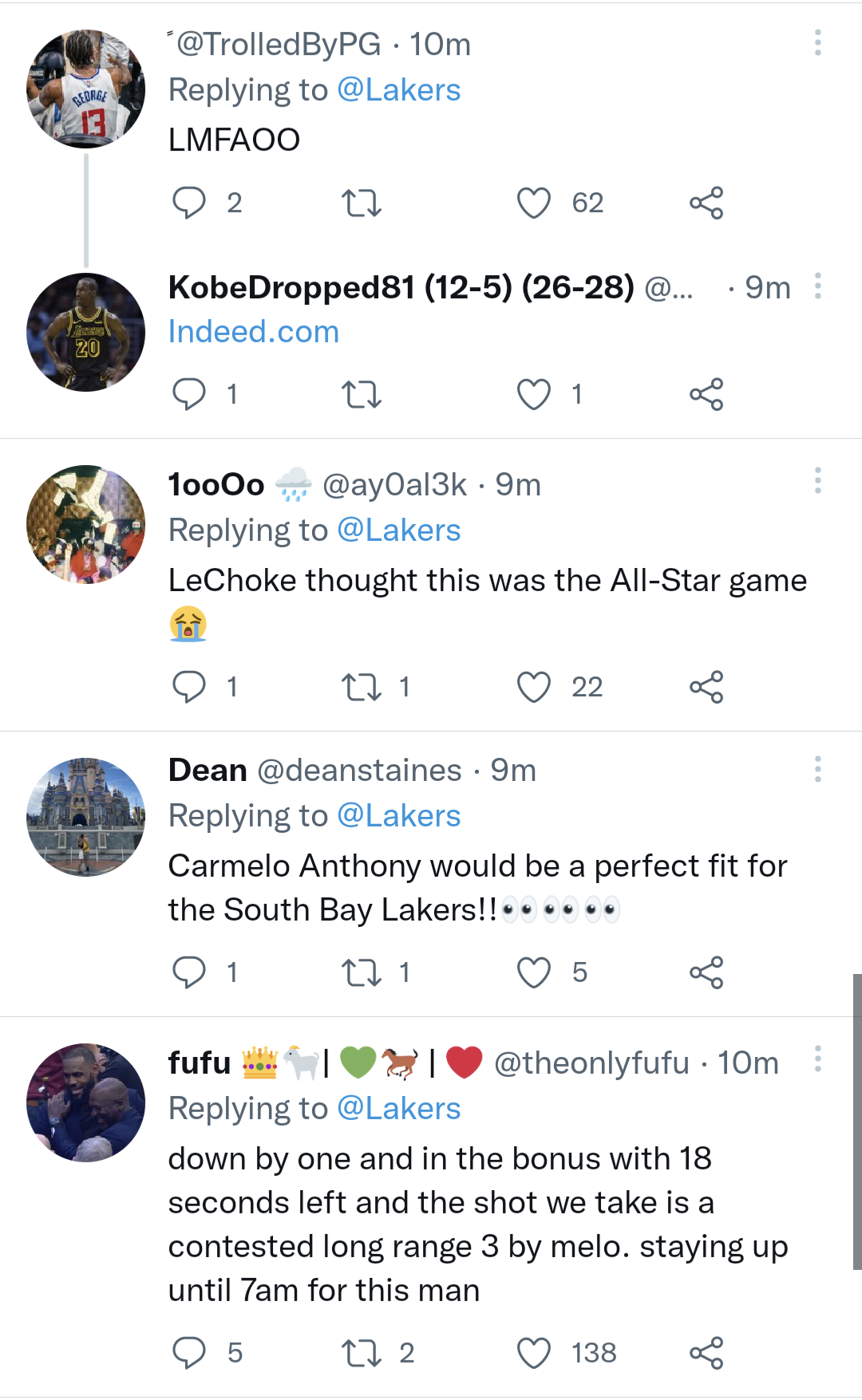
Task: Open fufu's profile avatar
Action: [85, 1105]
